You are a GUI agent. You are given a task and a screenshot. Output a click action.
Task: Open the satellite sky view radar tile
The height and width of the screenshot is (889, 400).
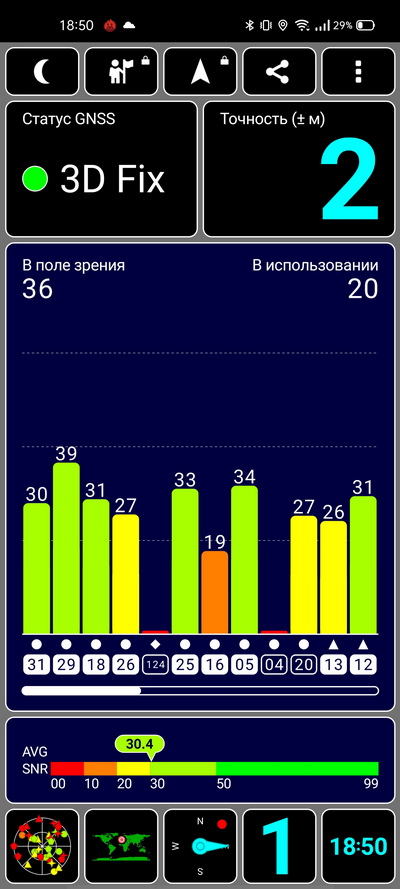tap(42, 846)
